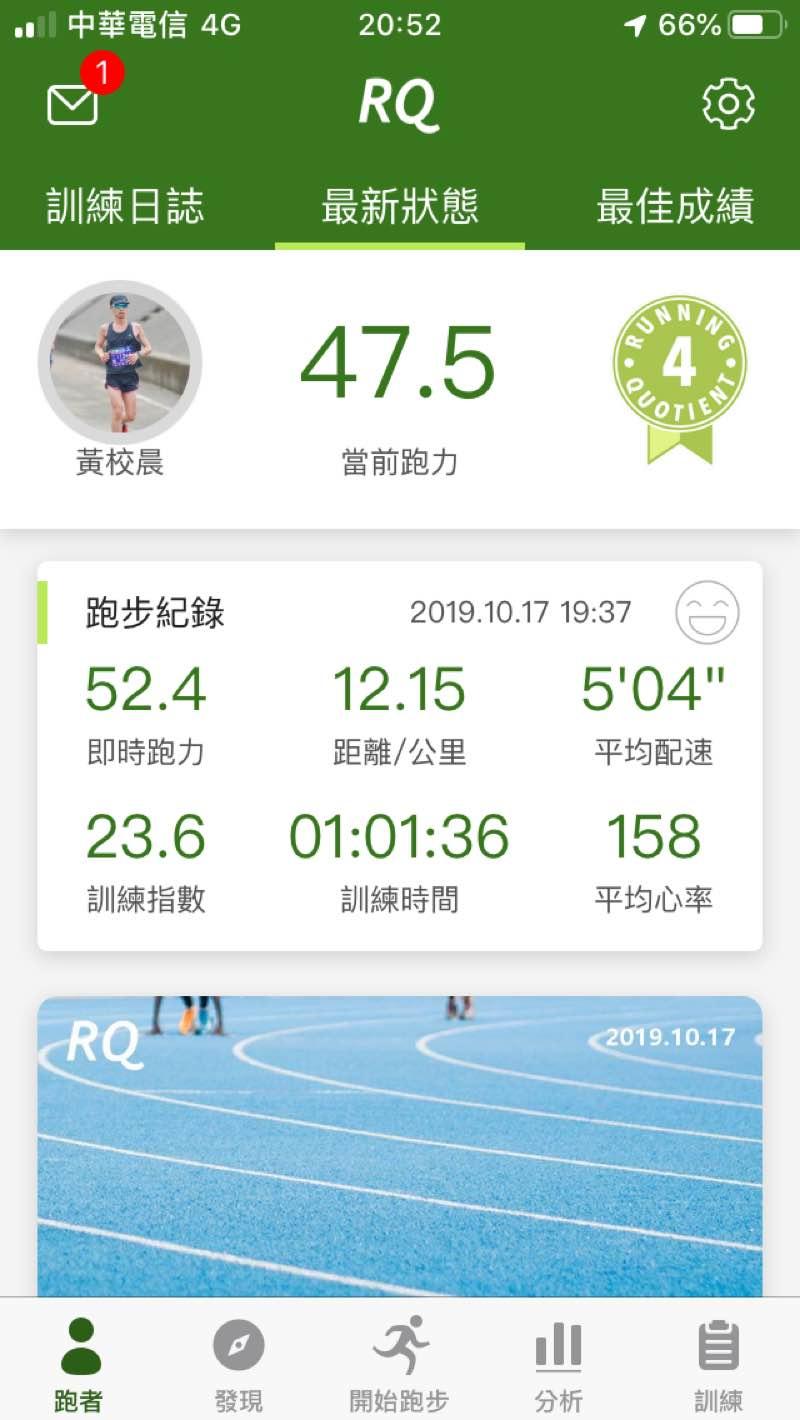Select the 最新狀態 tab
The height and width of the screenshot is (1420, 800).
[x=400, y=207]
